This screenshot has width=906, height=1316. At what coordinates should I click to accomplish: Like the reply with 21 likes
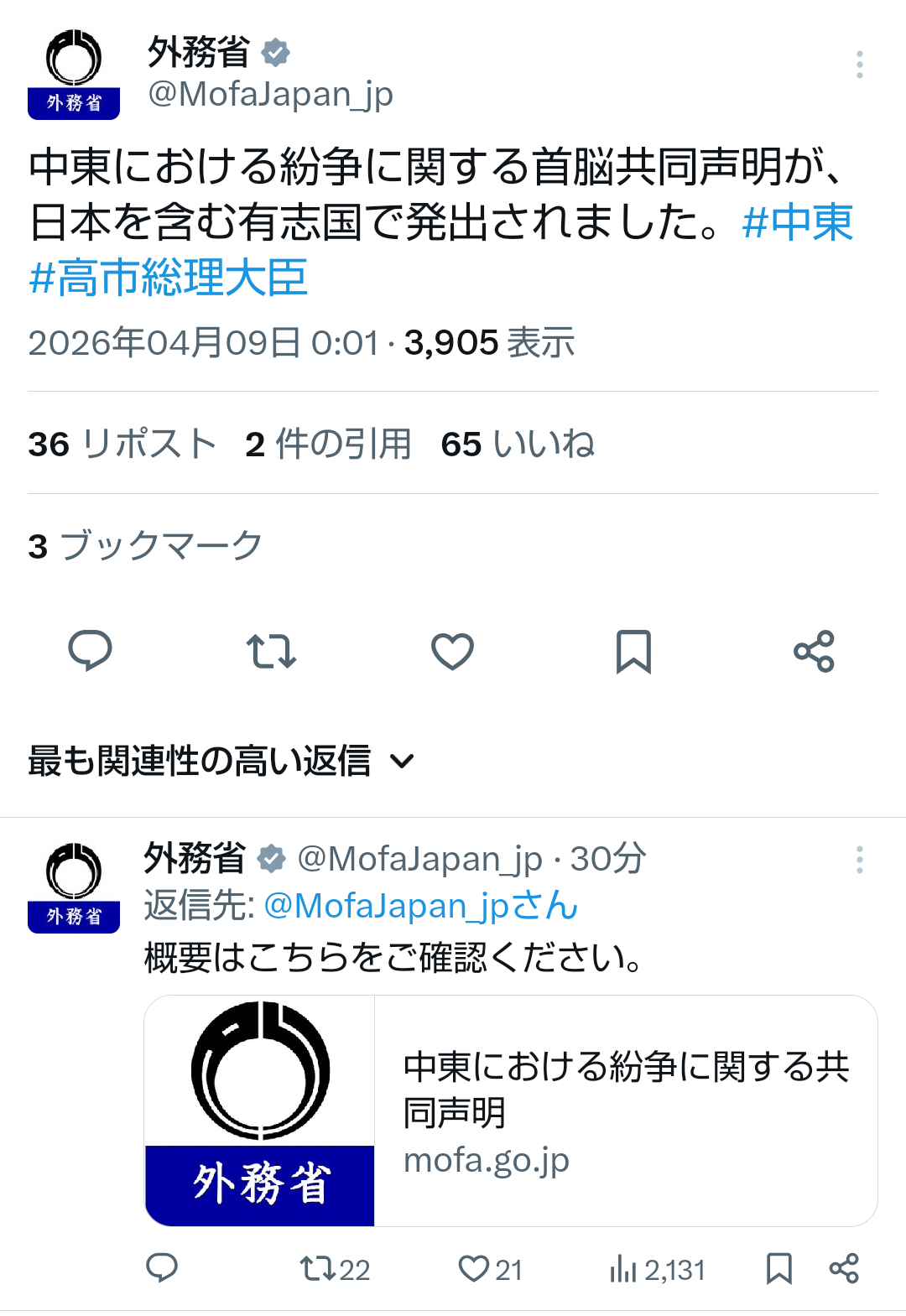point(490,1269)
